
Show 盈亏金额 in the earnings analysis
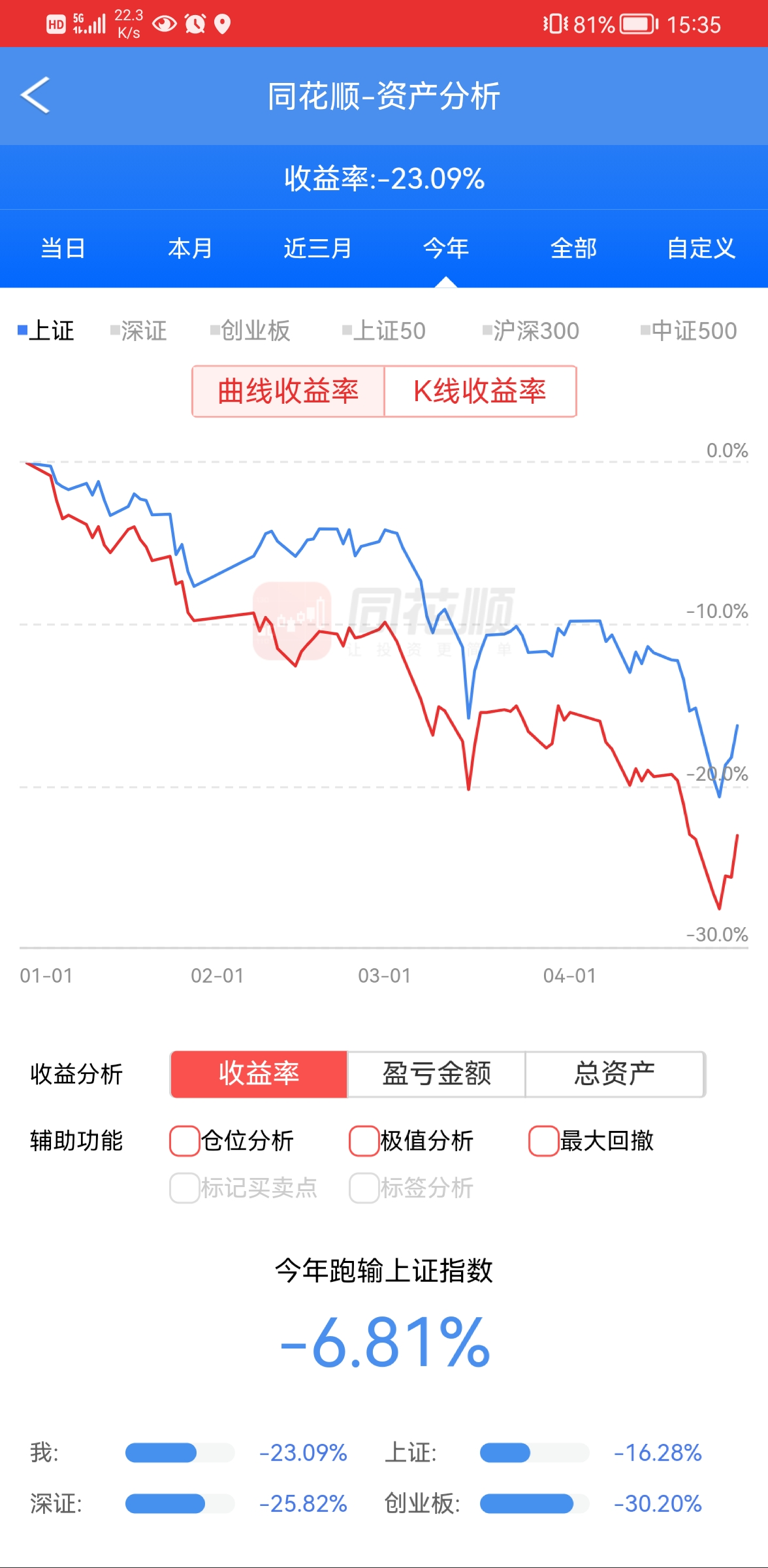coord(436,1074)
